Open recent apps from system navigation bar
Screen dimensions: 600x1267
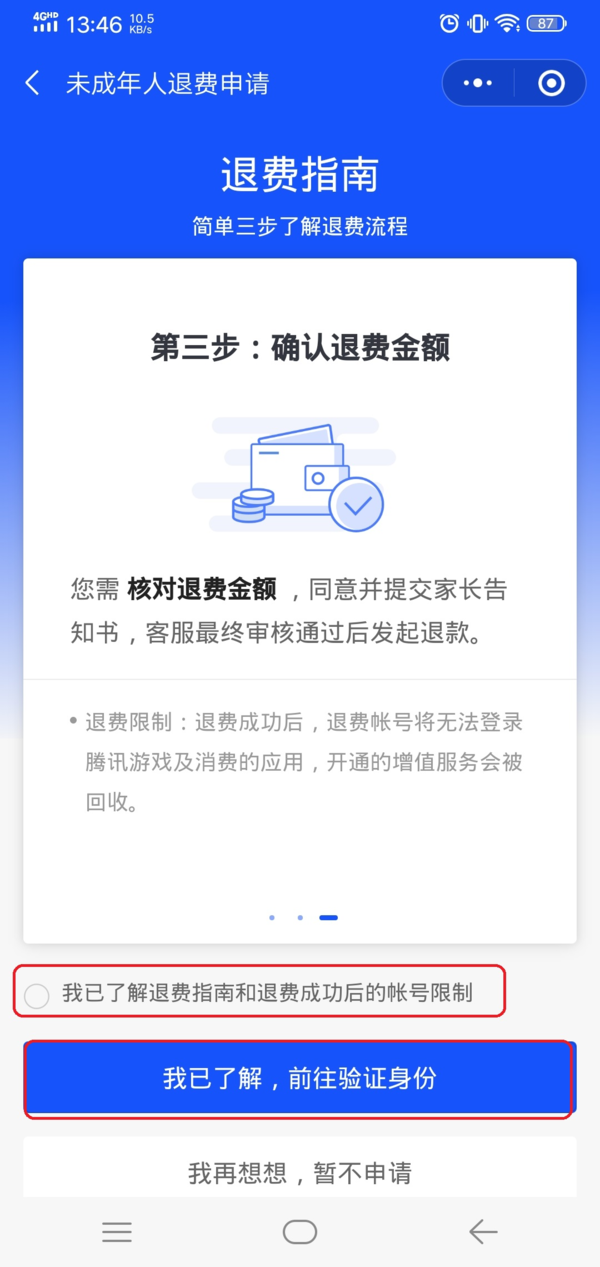click(x=117, y=1232)
